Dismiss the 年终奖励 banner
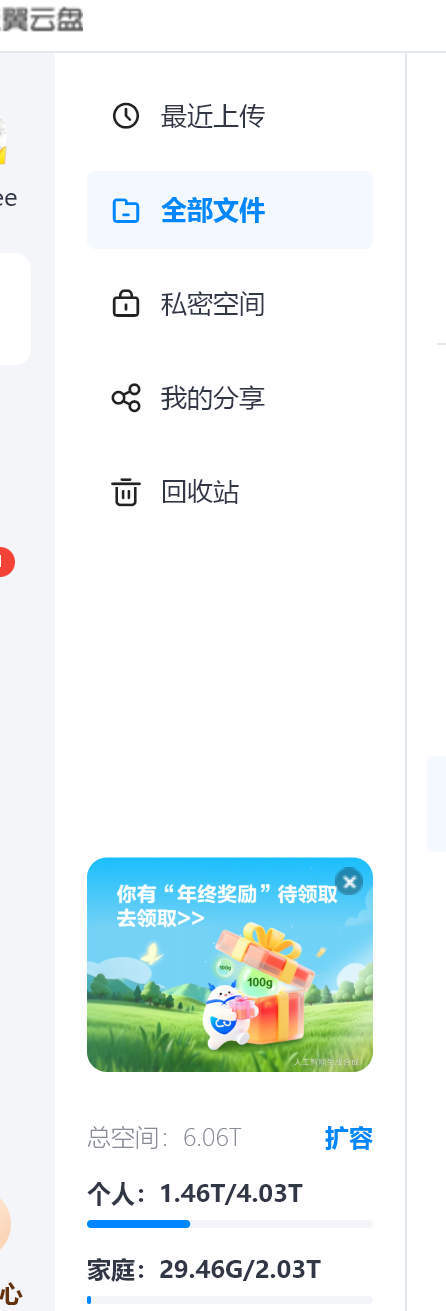 click(349, 881)
